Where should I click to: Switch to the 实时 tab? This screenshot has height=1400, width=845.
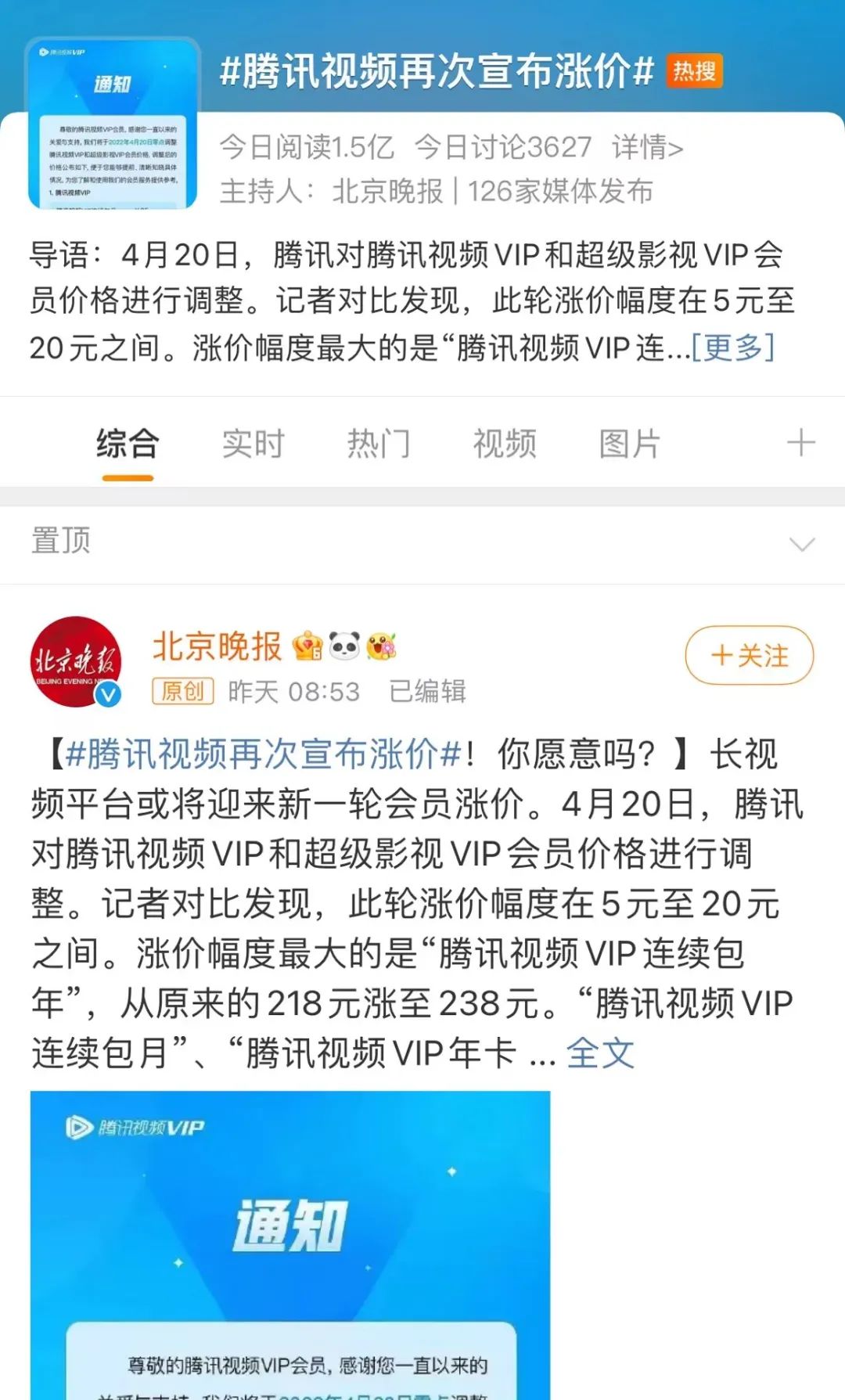pyautogui.click(x=253, y=444)
